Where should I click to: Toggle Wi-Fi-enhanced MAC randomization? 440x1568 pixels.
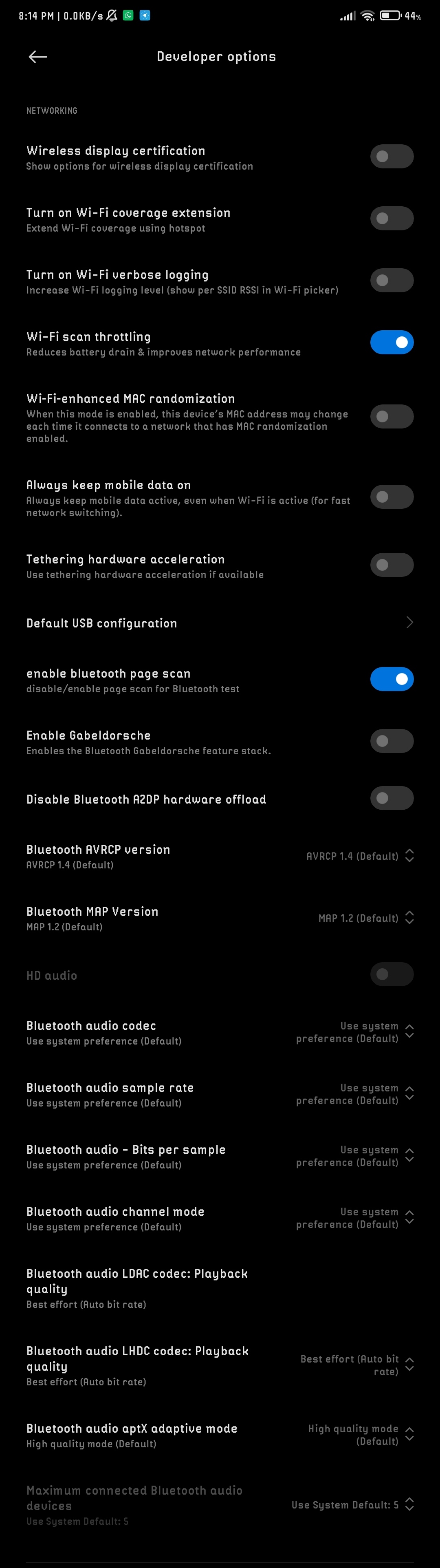(x=391, y=417)
